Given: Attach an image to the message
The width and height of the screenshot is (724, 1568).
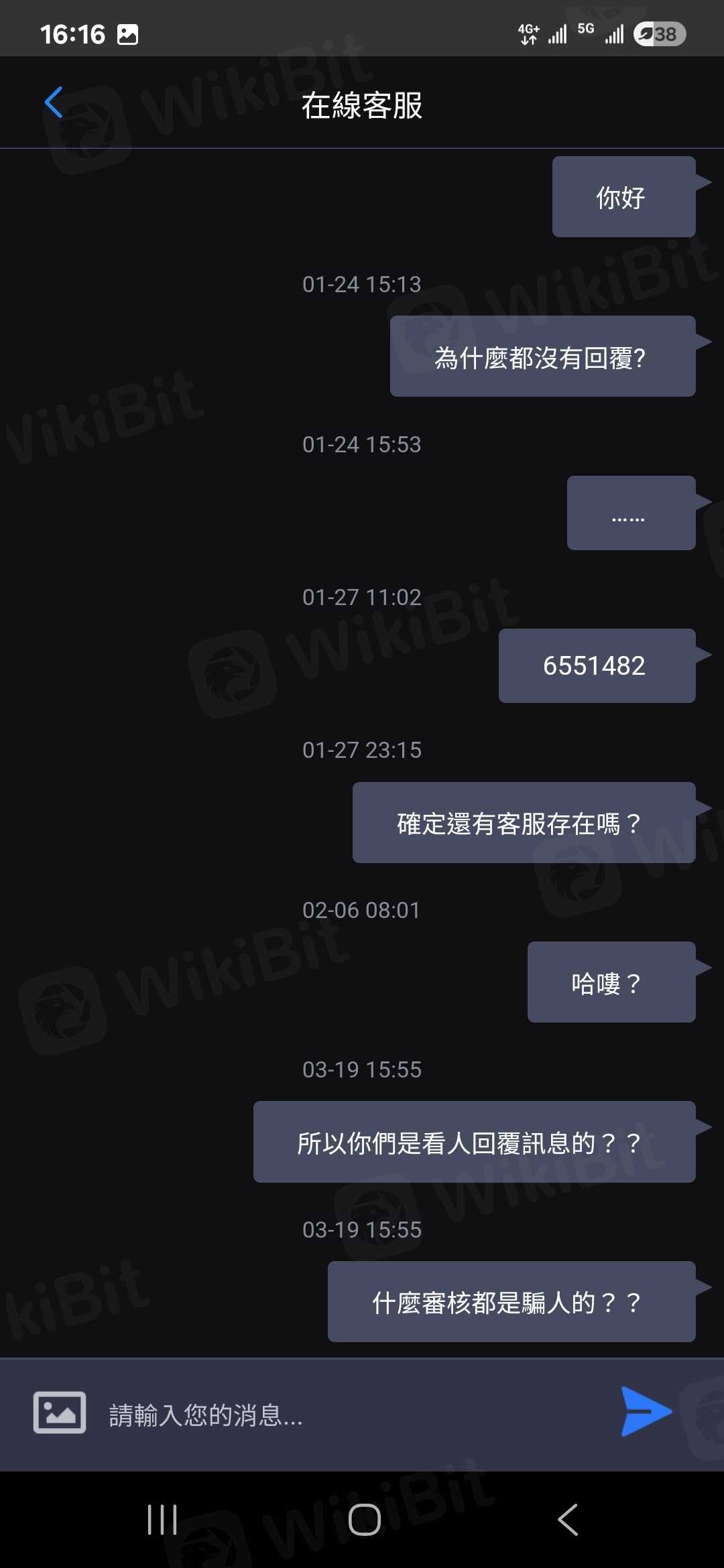Looking at the screenshot, I should coord(60,1412).
